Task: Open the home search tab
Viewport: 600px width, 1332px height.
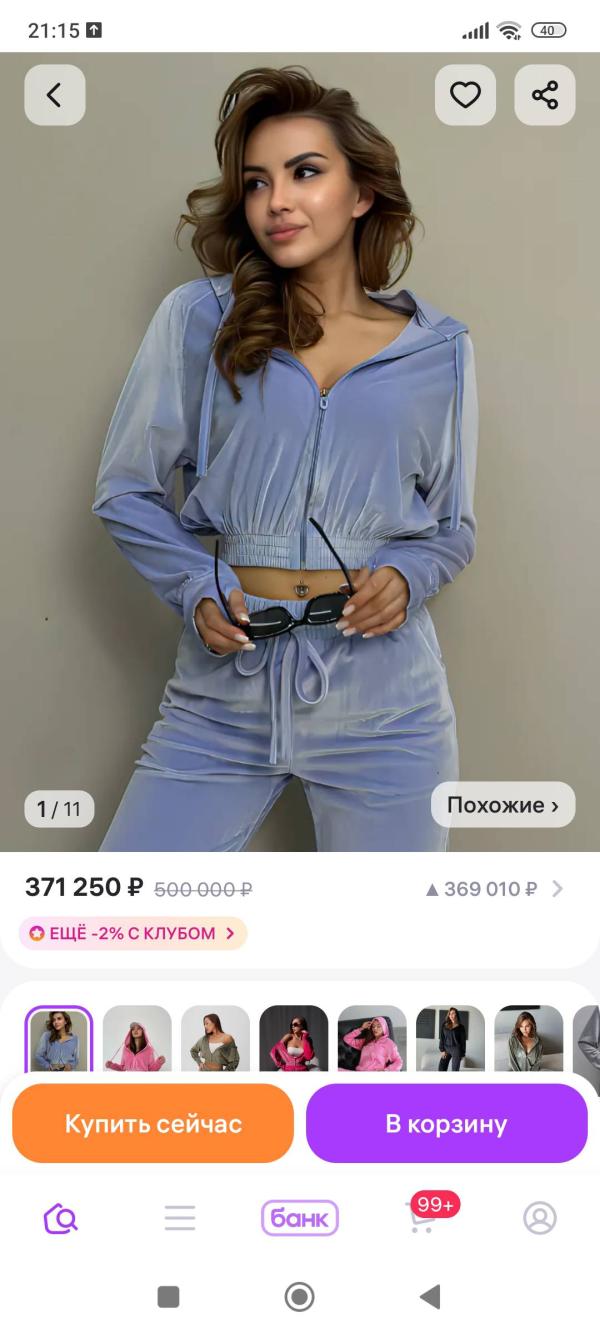Action: click(x=60, y=1218)
